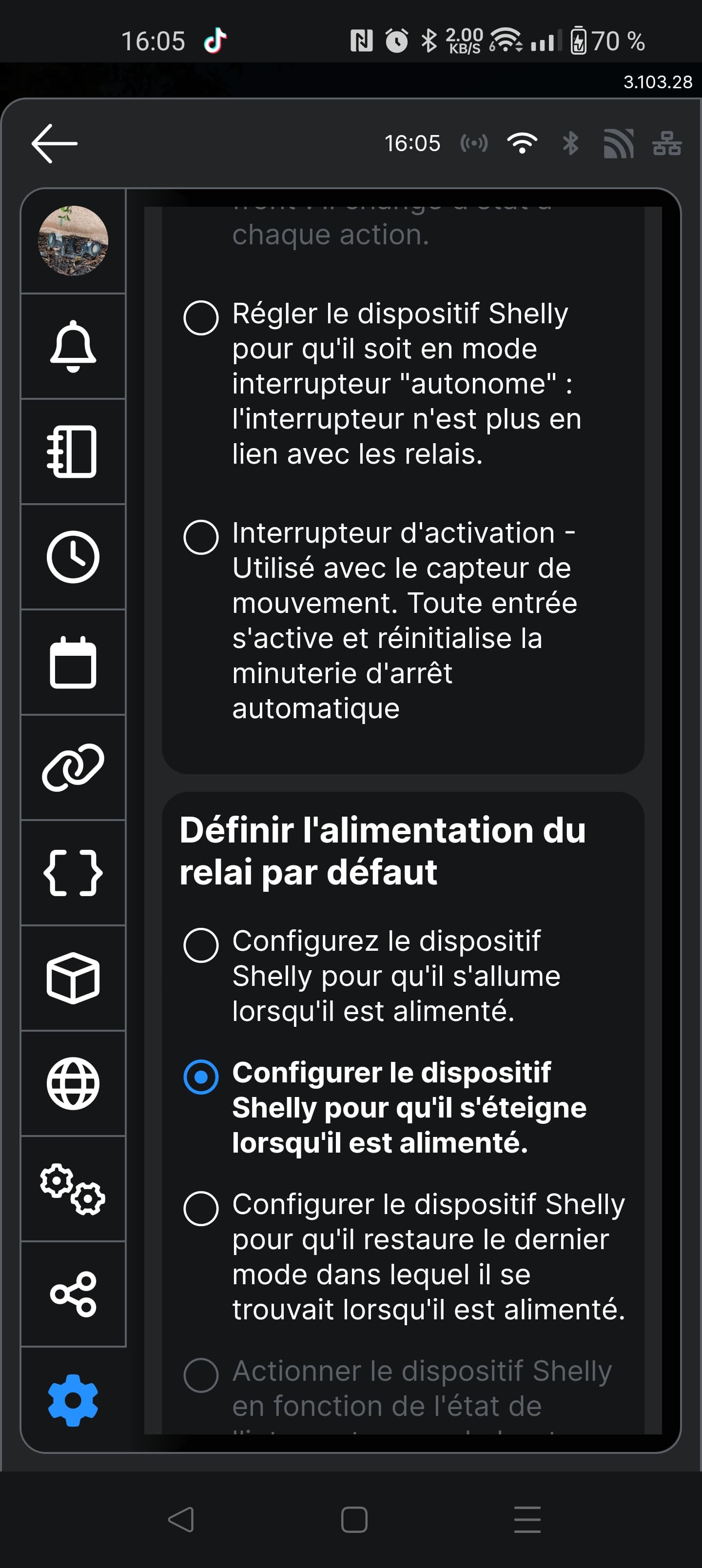Open system recent apps menu
Image resolution: width=702 pixels, height=1568 pixels.
click(527, 1520)
